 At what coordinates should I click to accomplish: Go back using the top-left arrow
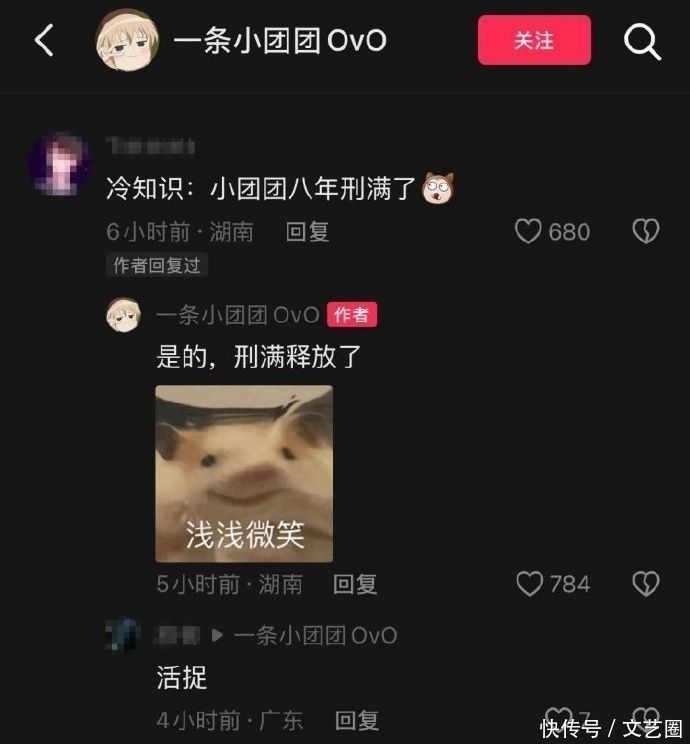(x=43, y=41)
